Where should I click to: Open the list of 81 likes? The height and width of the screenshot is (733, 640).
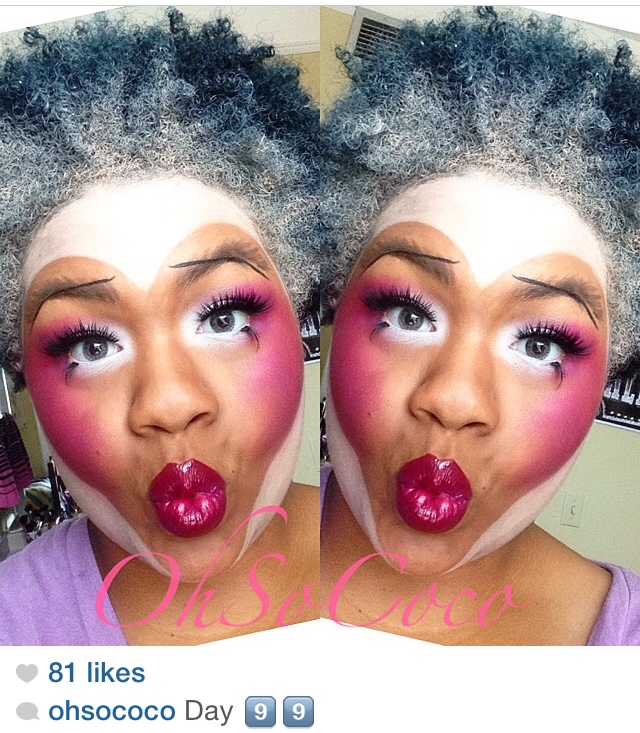pyautogui.click(x=96, y=673)
